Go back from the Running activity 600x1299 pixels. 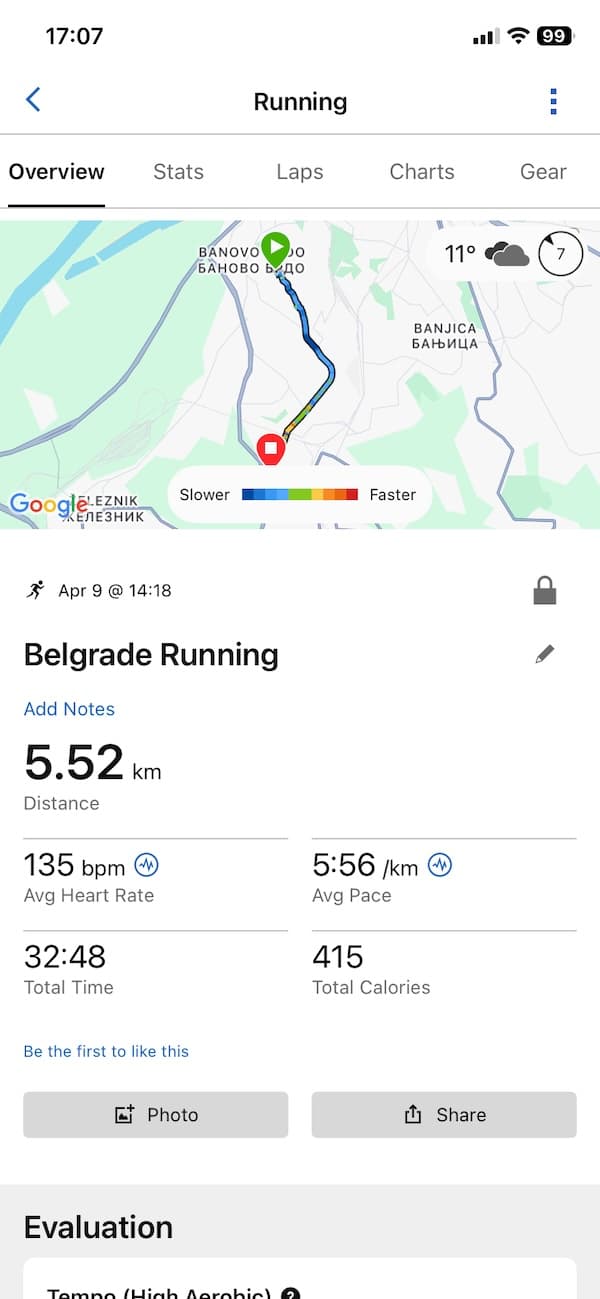pos(33,100)
